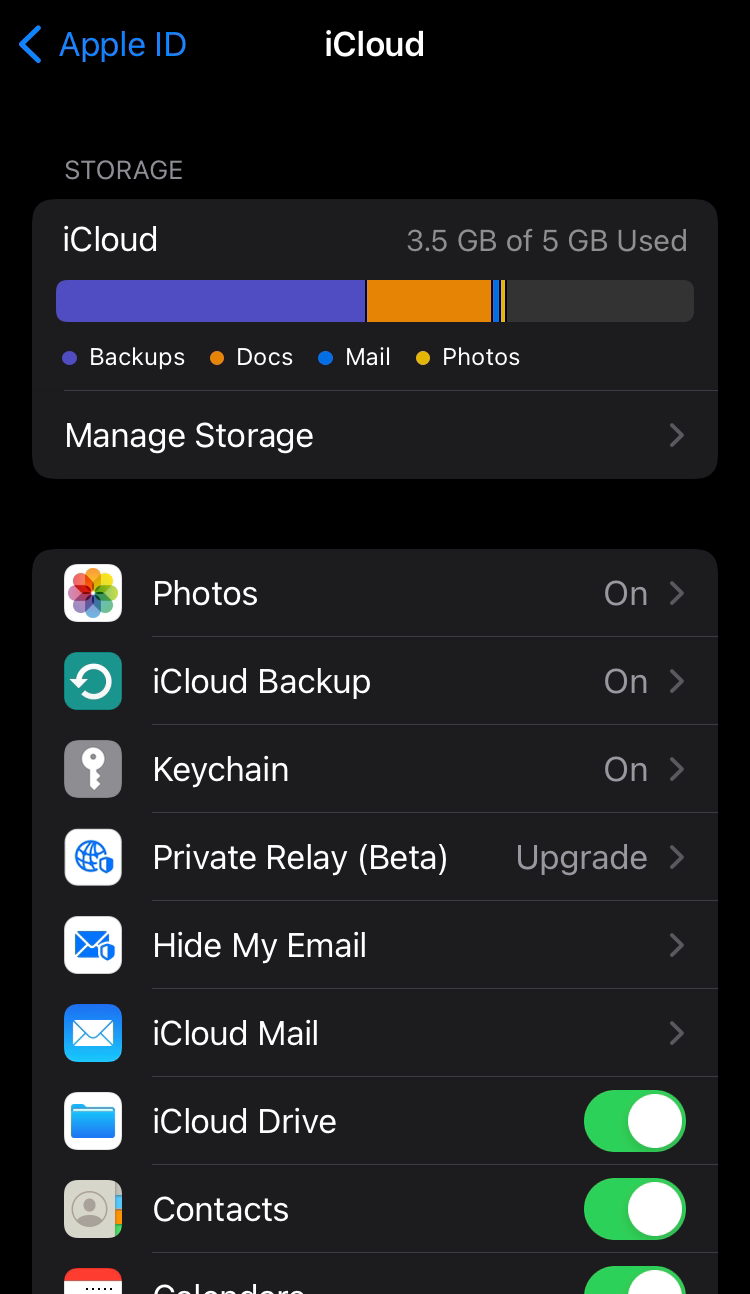This screenshot has height=1294, width=750.
Task: Disable Contacts syncing toggle
Action: point(635,1209)
